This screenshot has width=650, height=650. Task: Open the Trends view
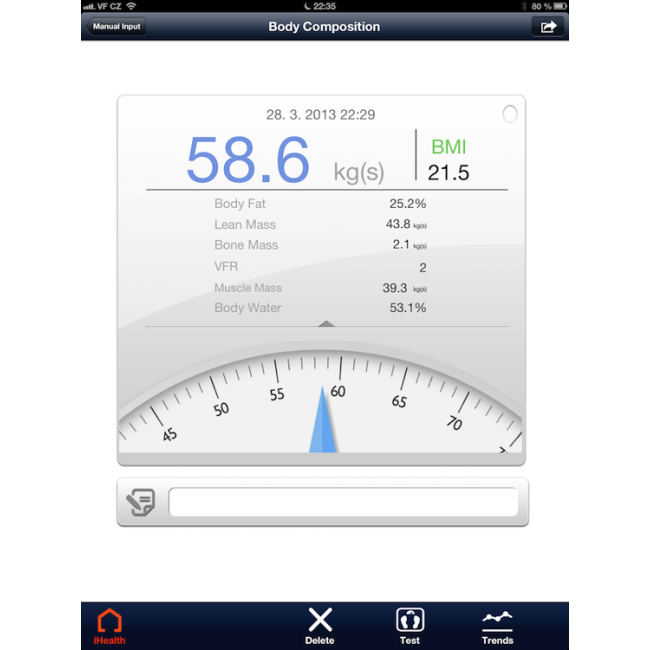pos(497,625)
